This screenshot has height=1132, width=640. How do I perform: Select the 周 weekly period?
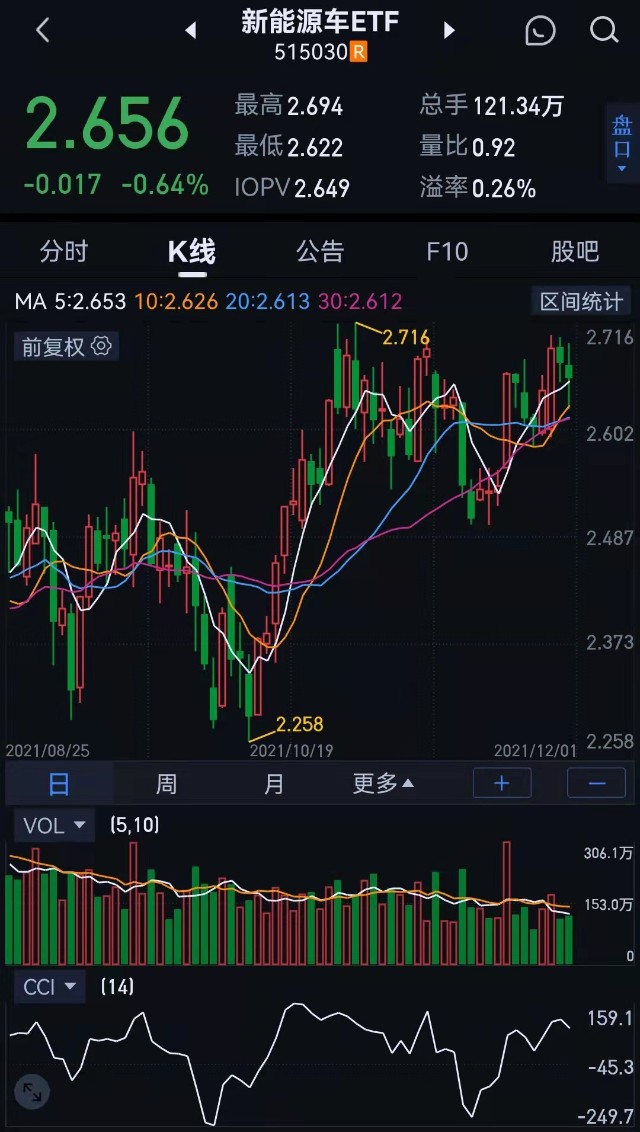167,784
